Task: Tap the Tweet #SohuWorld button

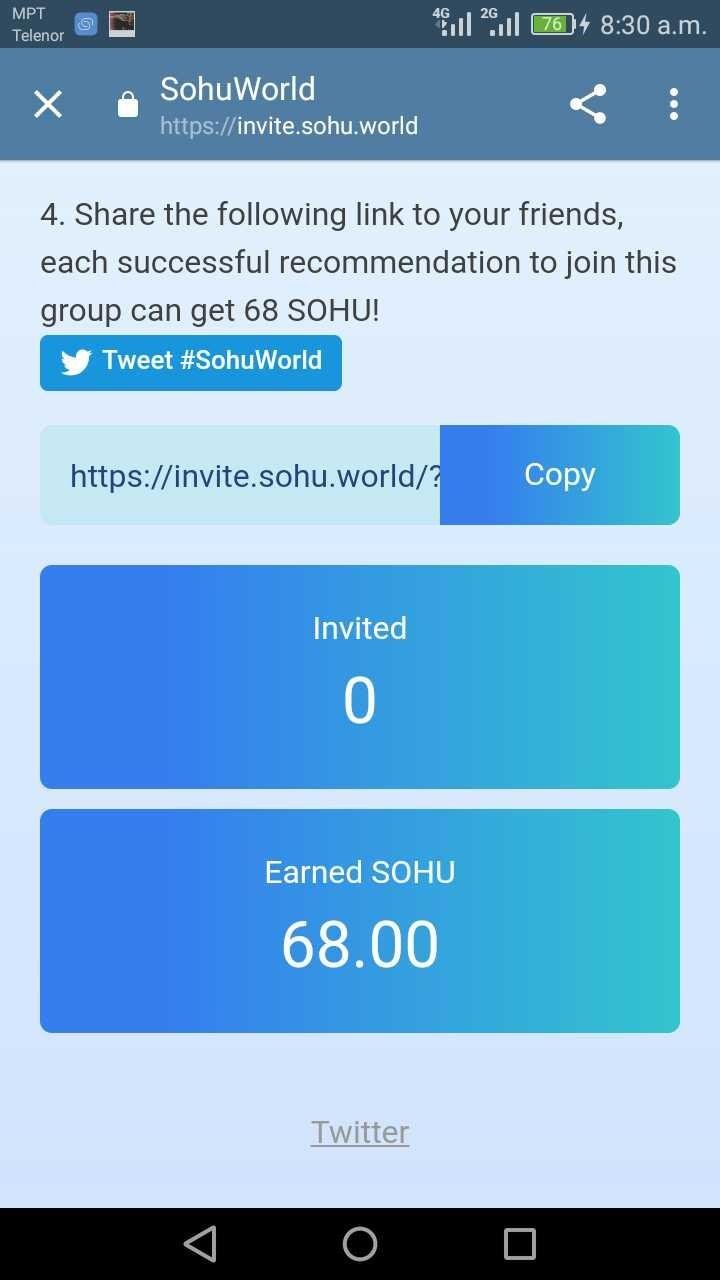Action: pos(191,362)
